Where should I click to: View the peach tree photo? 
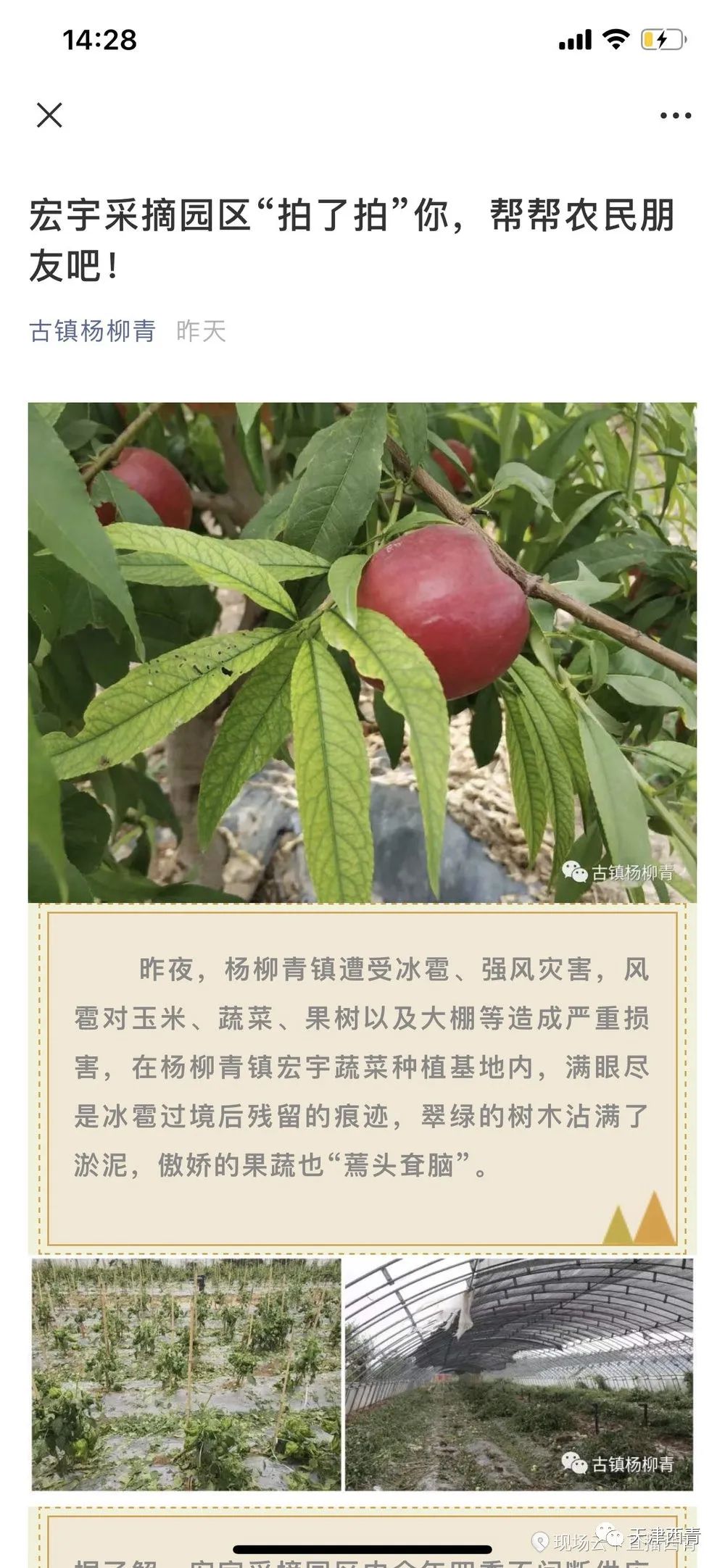click(x=362, y=652)
